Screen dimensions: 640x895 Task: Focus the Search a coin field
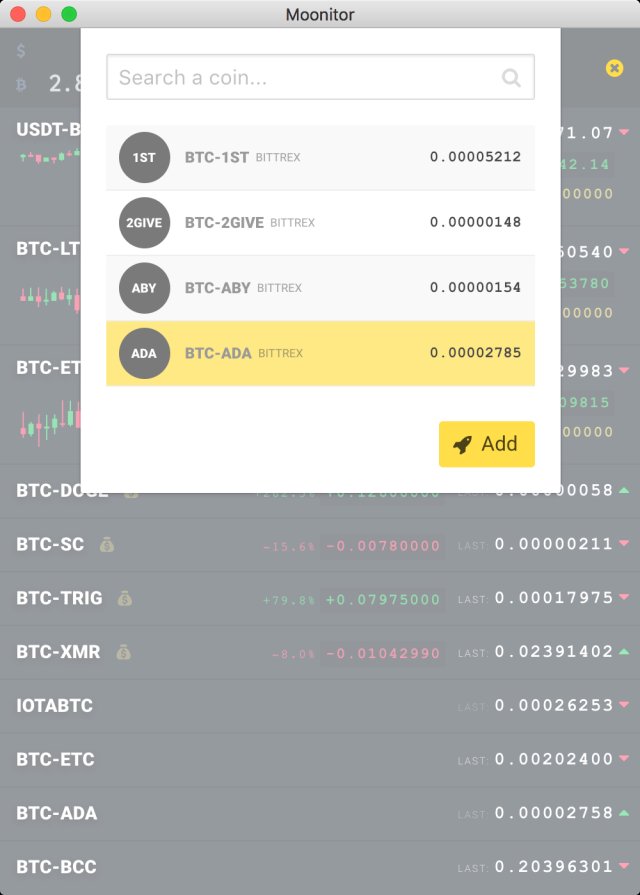(x=305, y=78)
